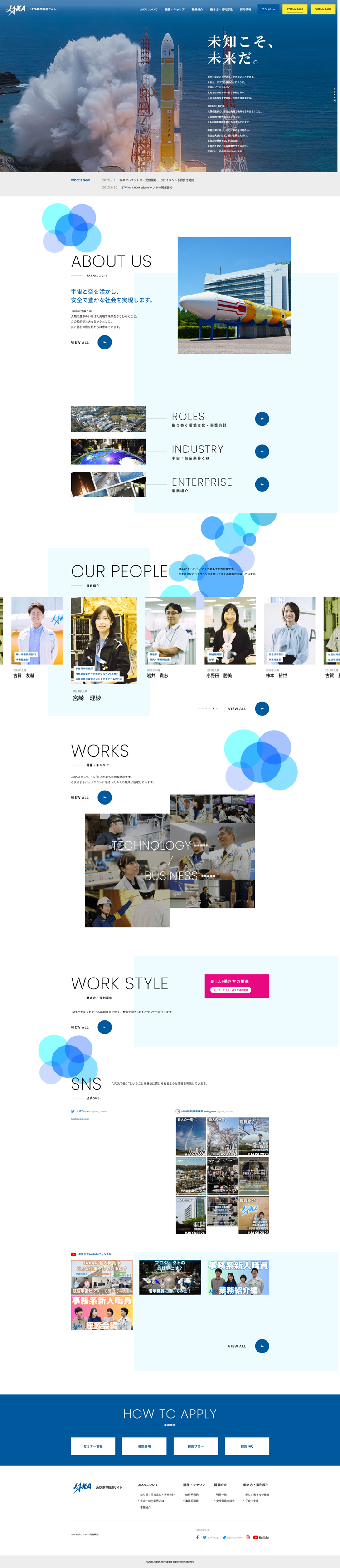This screenshot has height=1568, width=340.
Task: Open the 26卒 MY PAGE button
Action: pos(323,9)
